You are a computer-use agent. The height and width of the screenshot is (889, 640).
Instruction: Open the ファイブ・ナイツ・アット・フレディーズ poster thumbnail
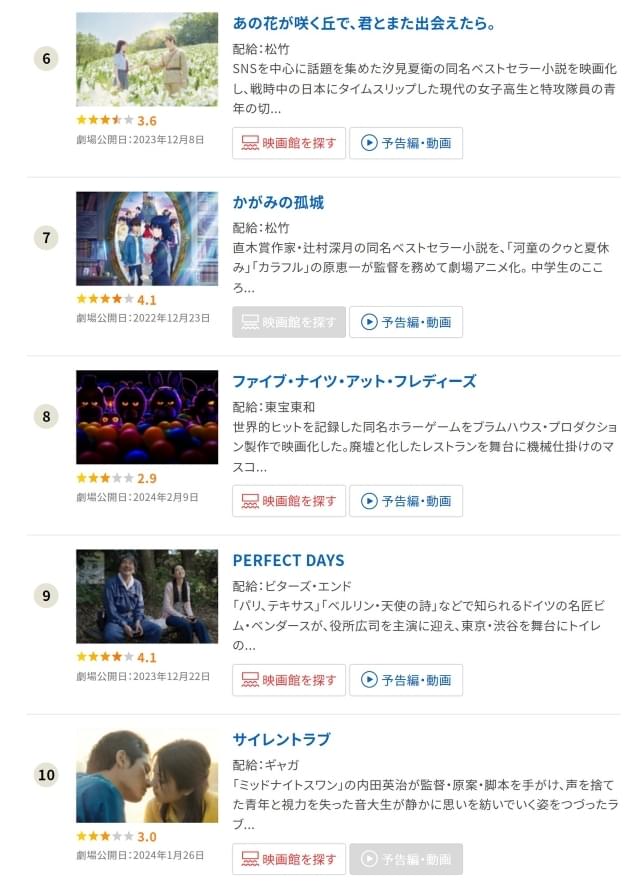[x=147, y=417]
